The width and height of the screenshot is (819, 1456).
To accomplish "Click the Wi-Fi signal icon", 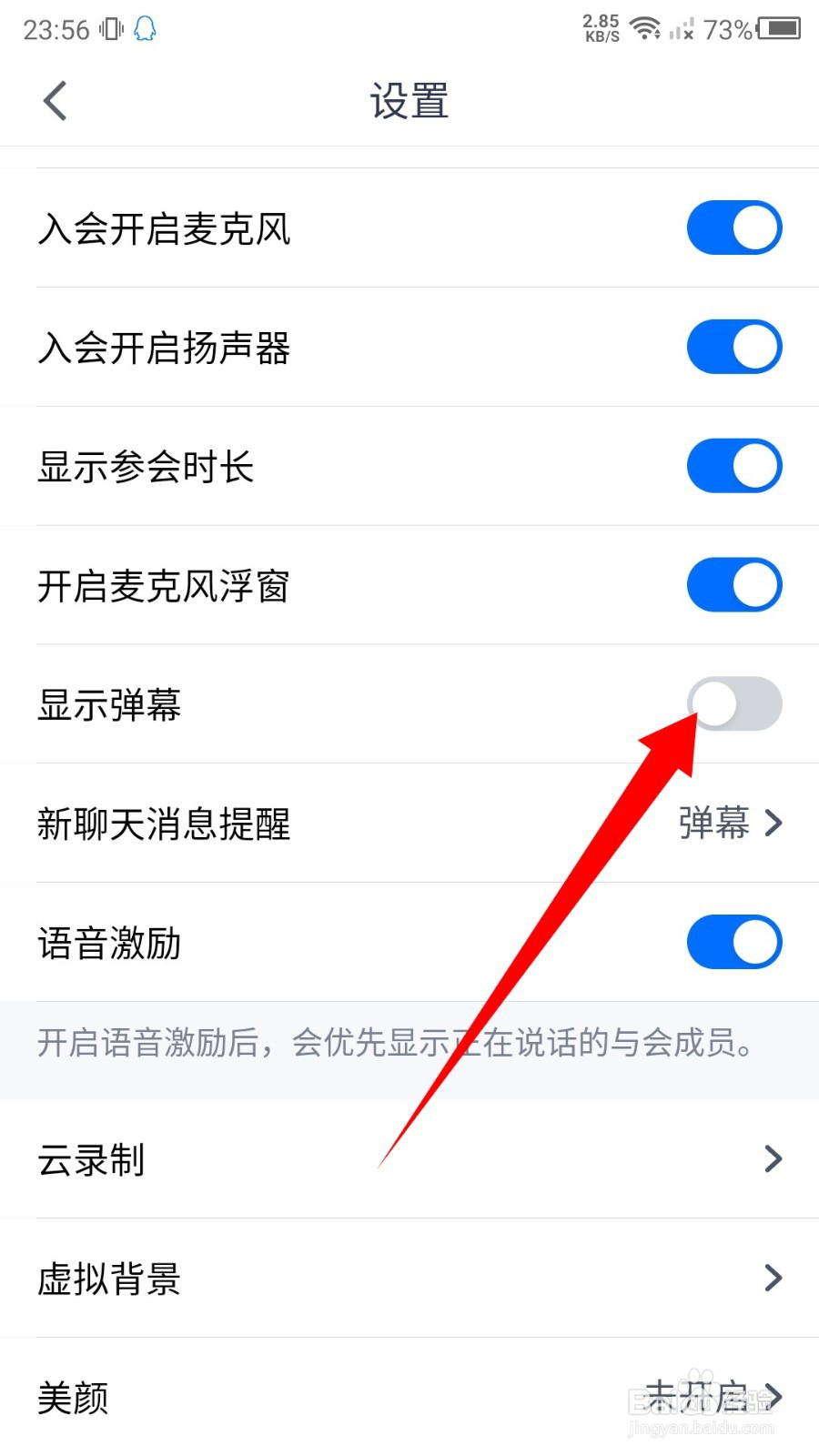I will tap(646, 27).
